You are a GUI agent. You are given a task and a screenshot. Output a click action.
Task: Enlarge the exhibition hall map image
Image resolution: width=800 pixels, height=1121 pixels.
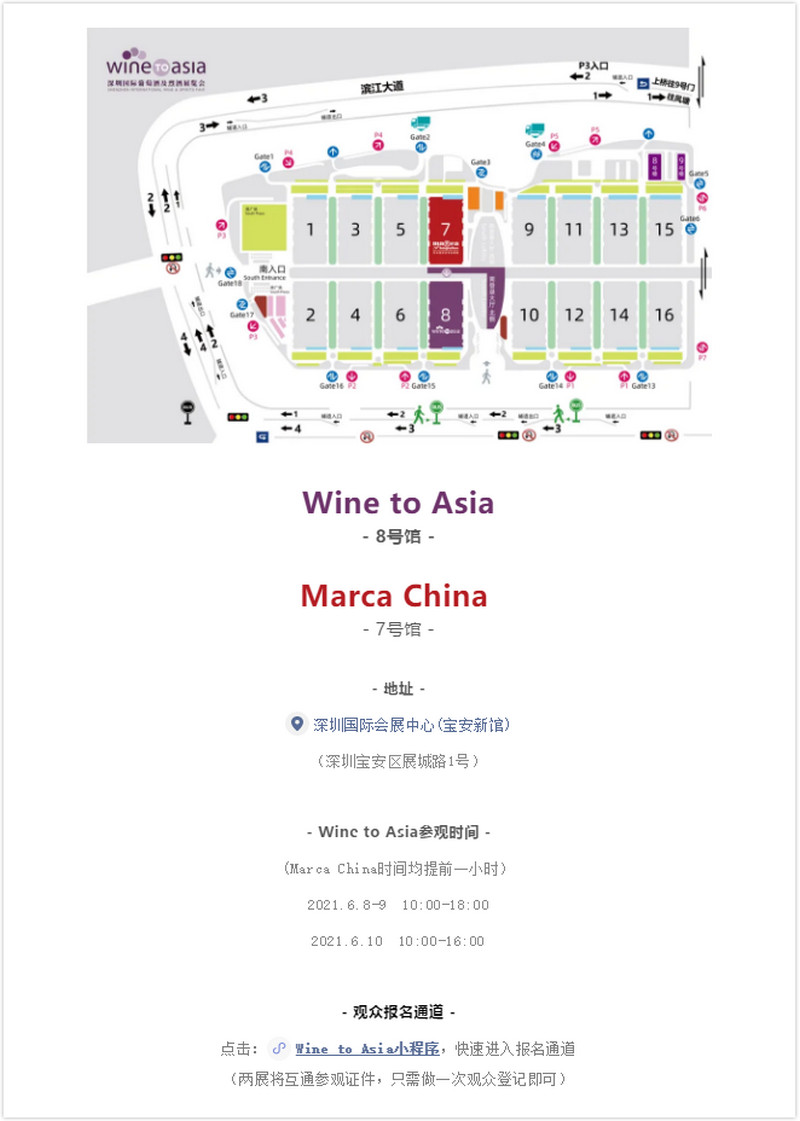(x=399, y=236)
